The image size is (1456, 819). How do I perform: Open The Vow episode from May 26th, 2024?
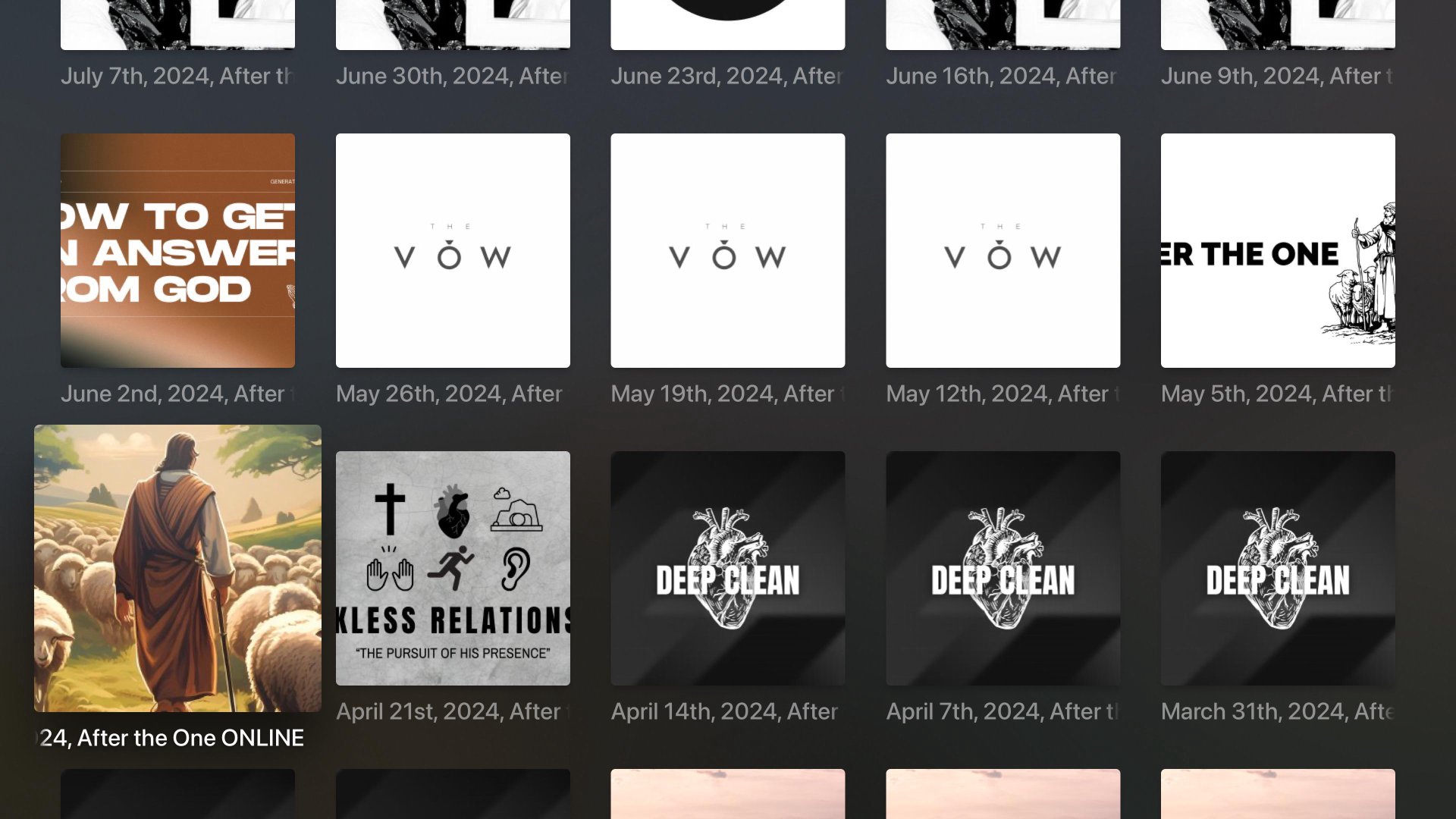click(453, 250)
